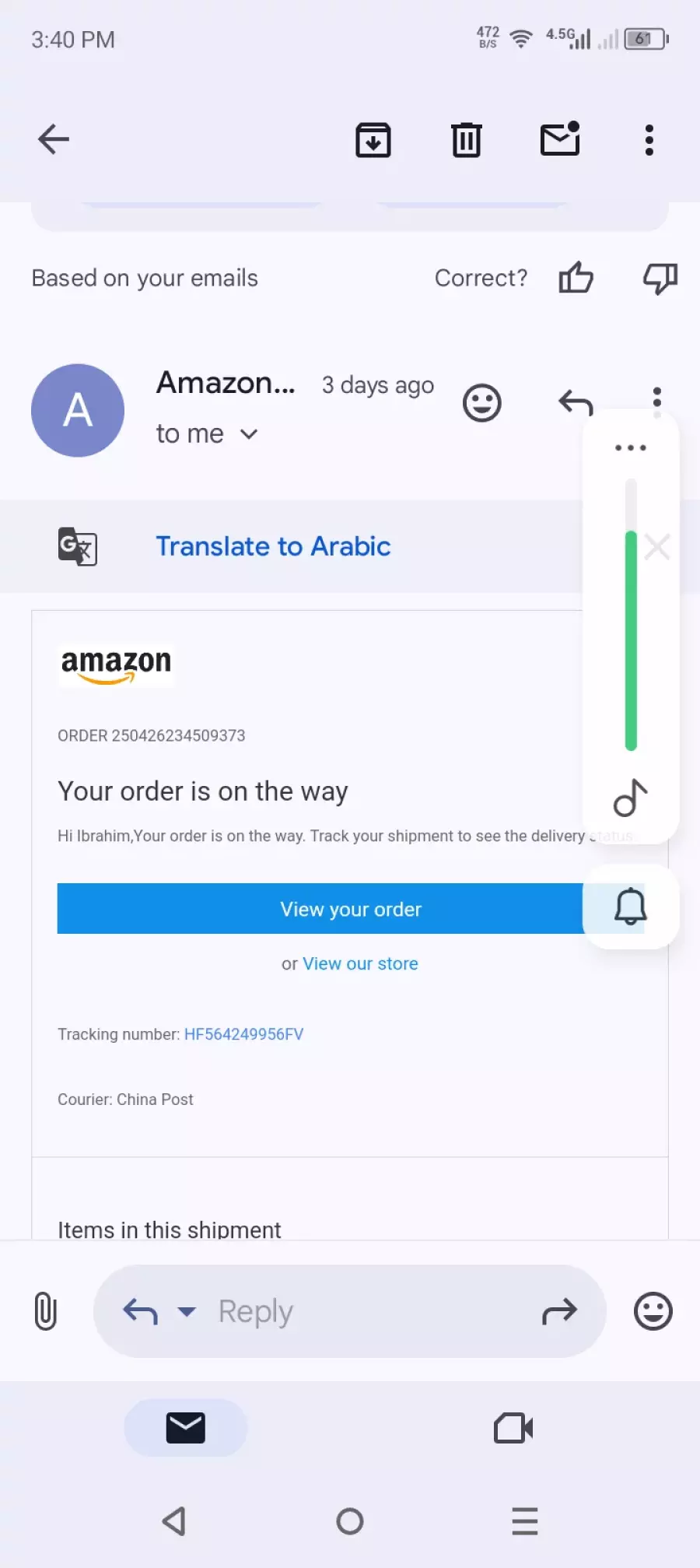Give thumbs down to summary
Screen dimensions: 700x1568
pos(660,278)
